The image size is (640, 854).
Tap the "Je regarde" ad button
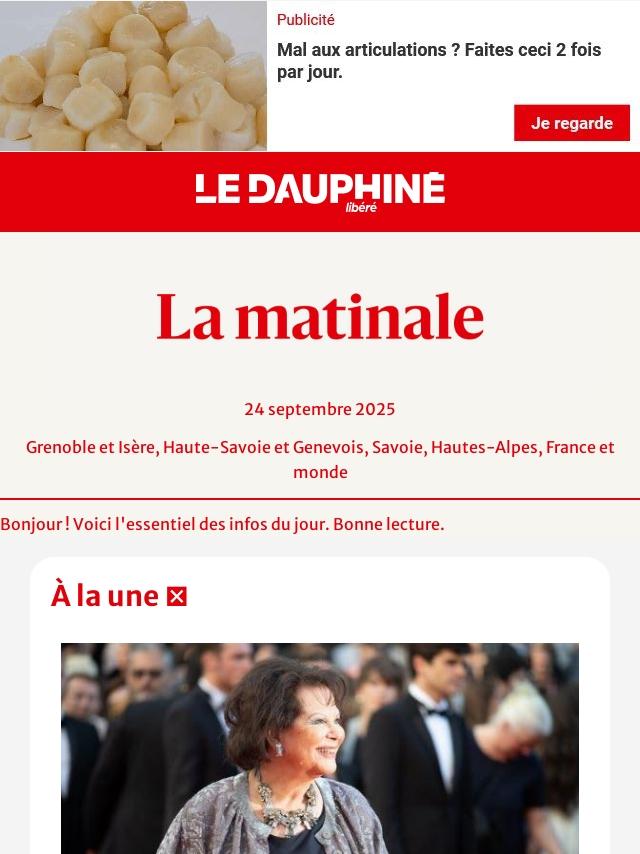pos(571,123)
